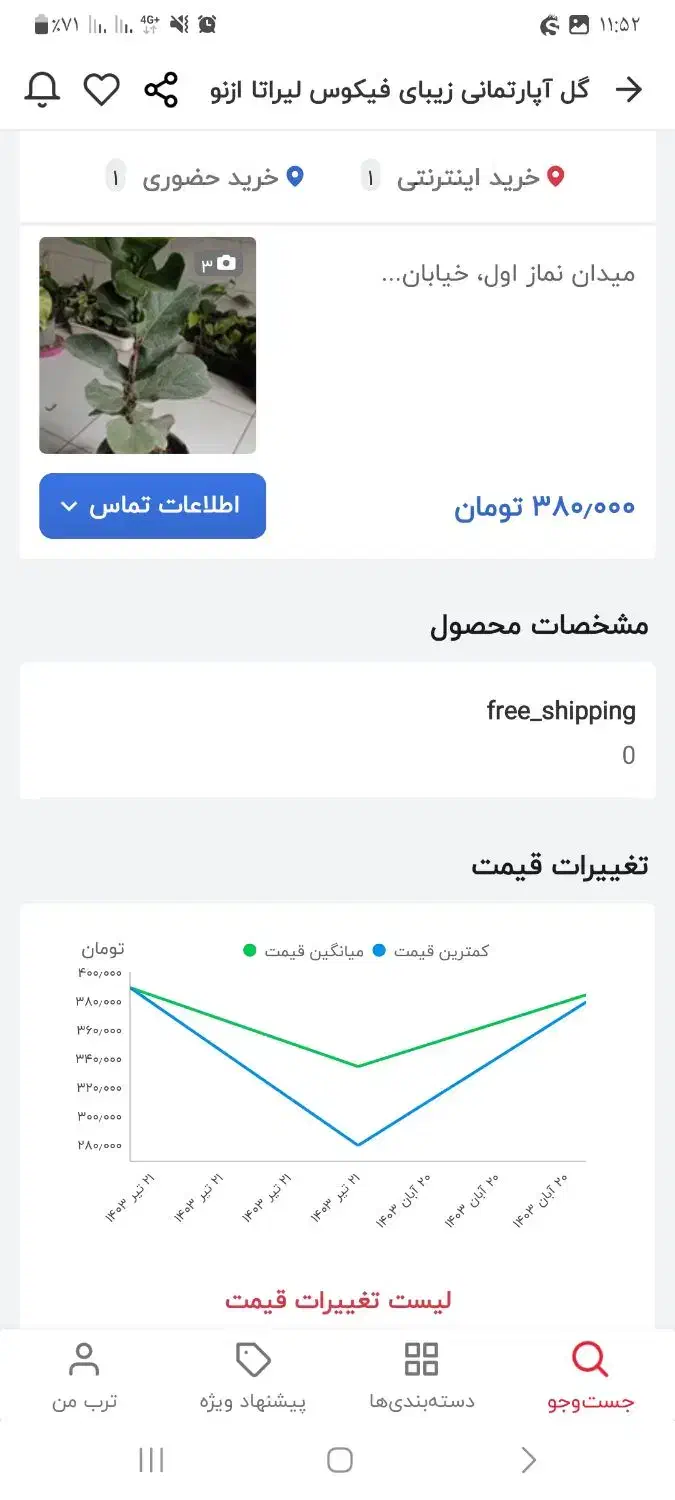Share this product

click(x=161, y=90)
